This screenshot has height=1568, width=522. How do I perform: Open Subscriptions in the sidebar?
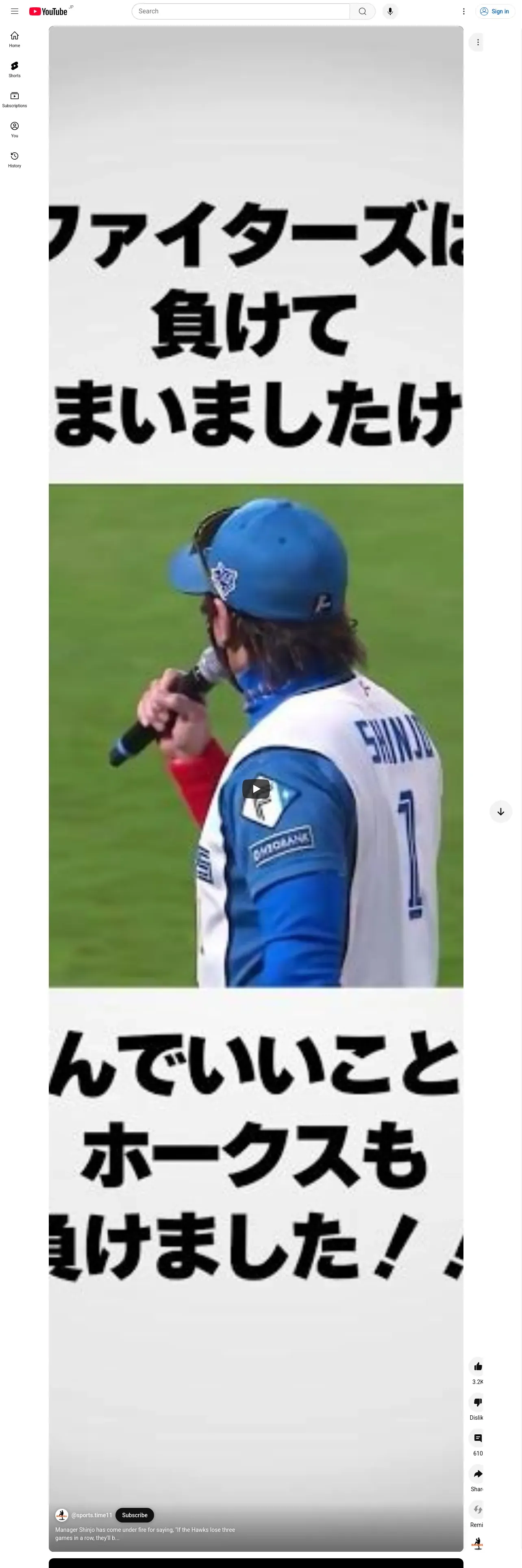(15, 99)
